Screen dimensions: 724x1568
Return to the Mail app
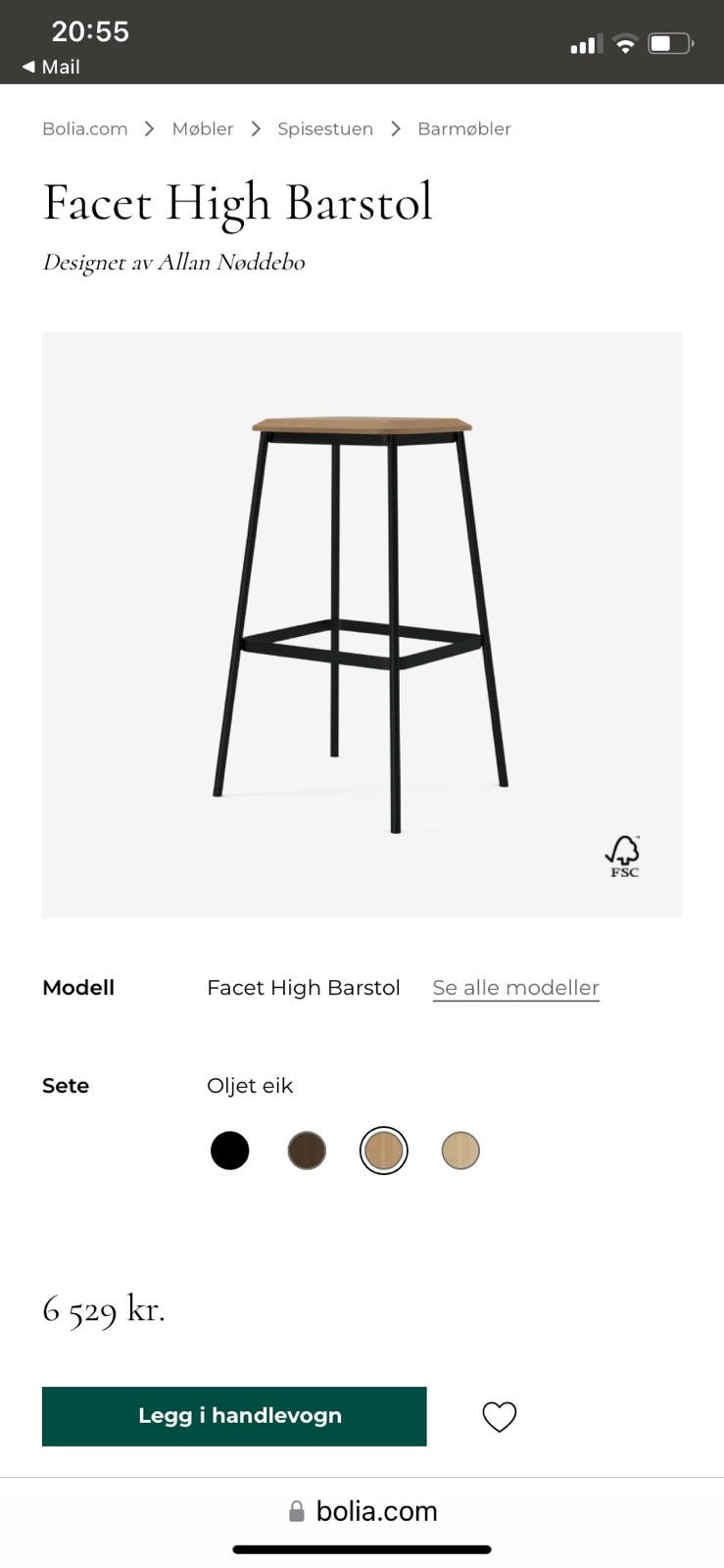(51, 67)
